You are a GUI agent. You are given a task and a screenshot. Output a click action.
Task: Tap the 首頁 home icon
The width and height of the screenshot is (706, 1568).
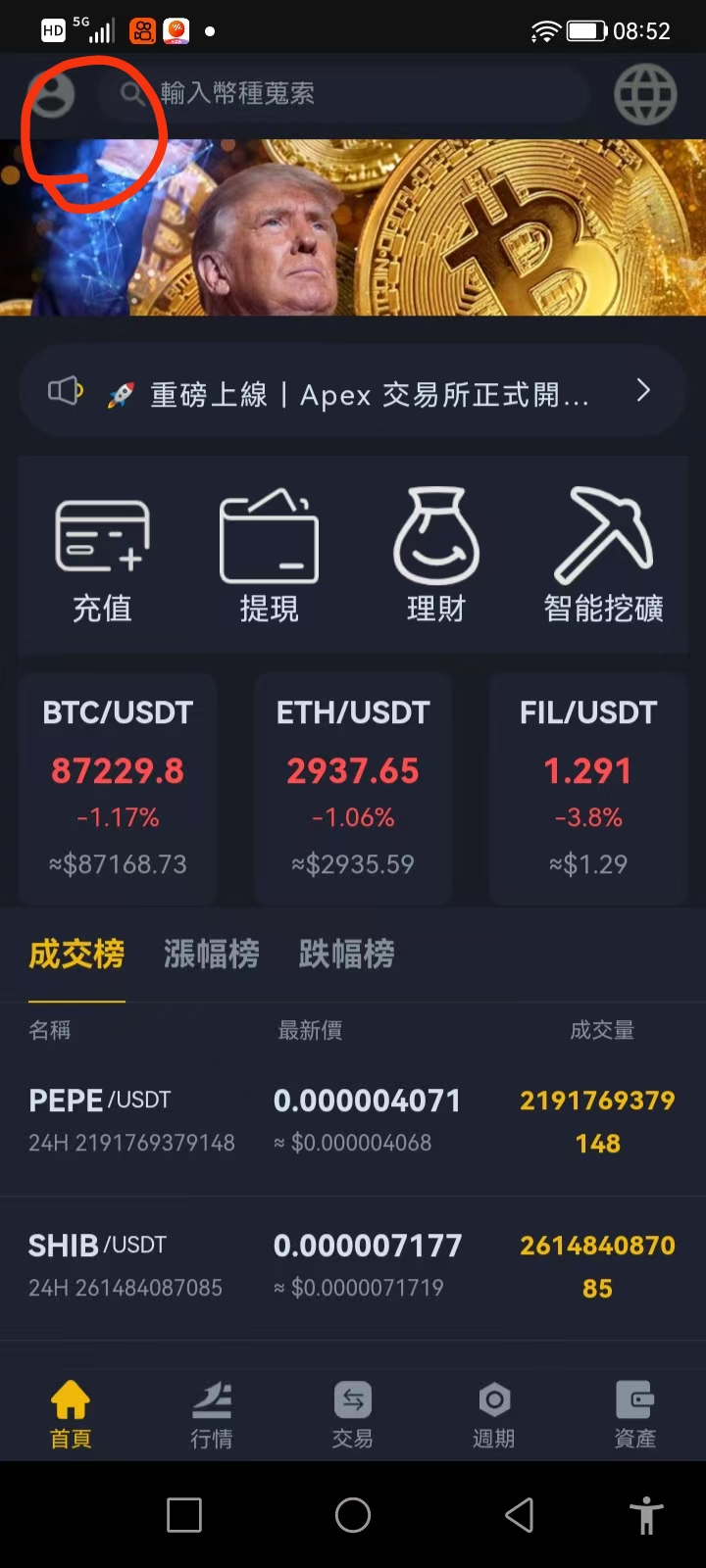click(71, 1411)
